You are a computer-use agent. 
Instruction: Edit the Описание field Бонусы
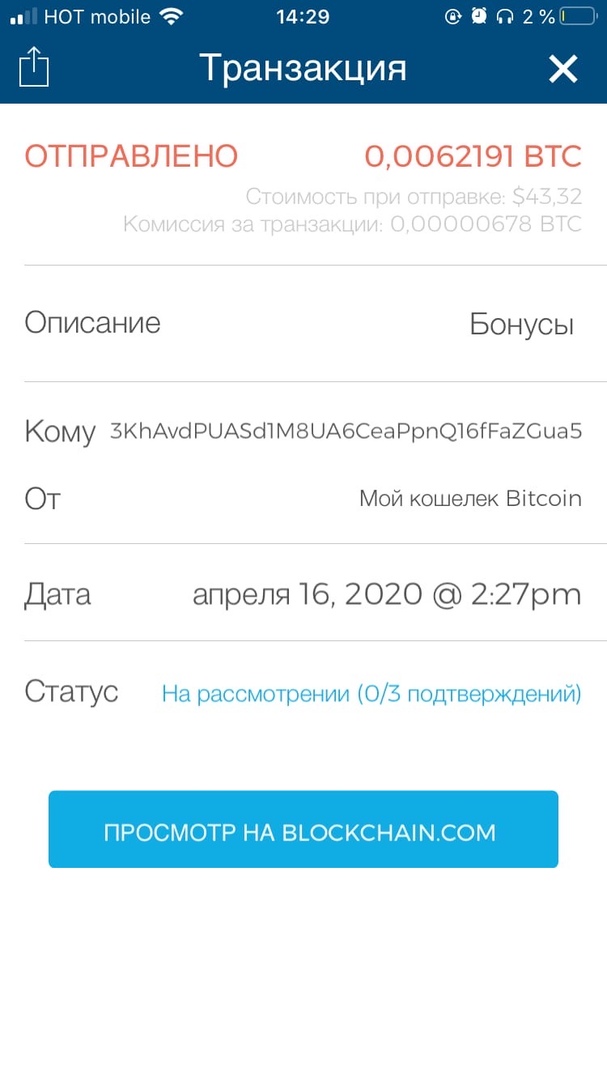pyautogui.click(x=521, y=325)
